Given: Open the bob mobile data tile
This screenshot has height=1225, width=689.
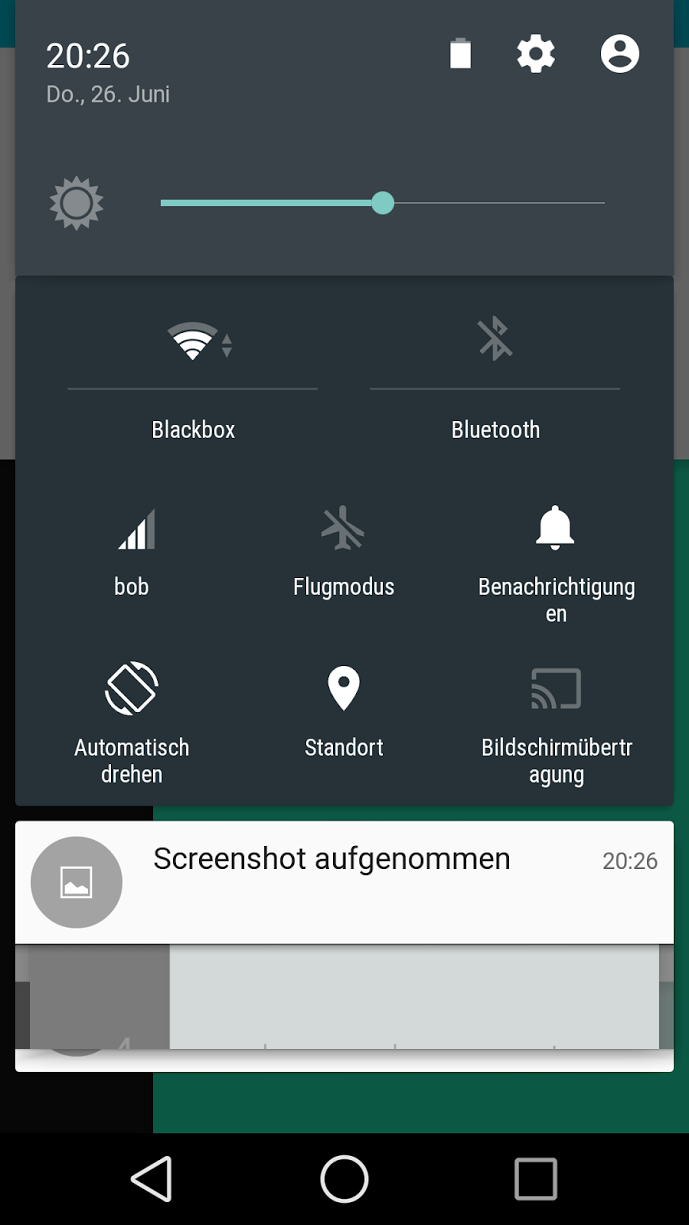Looking at the screenshot, I should [132, 551].
